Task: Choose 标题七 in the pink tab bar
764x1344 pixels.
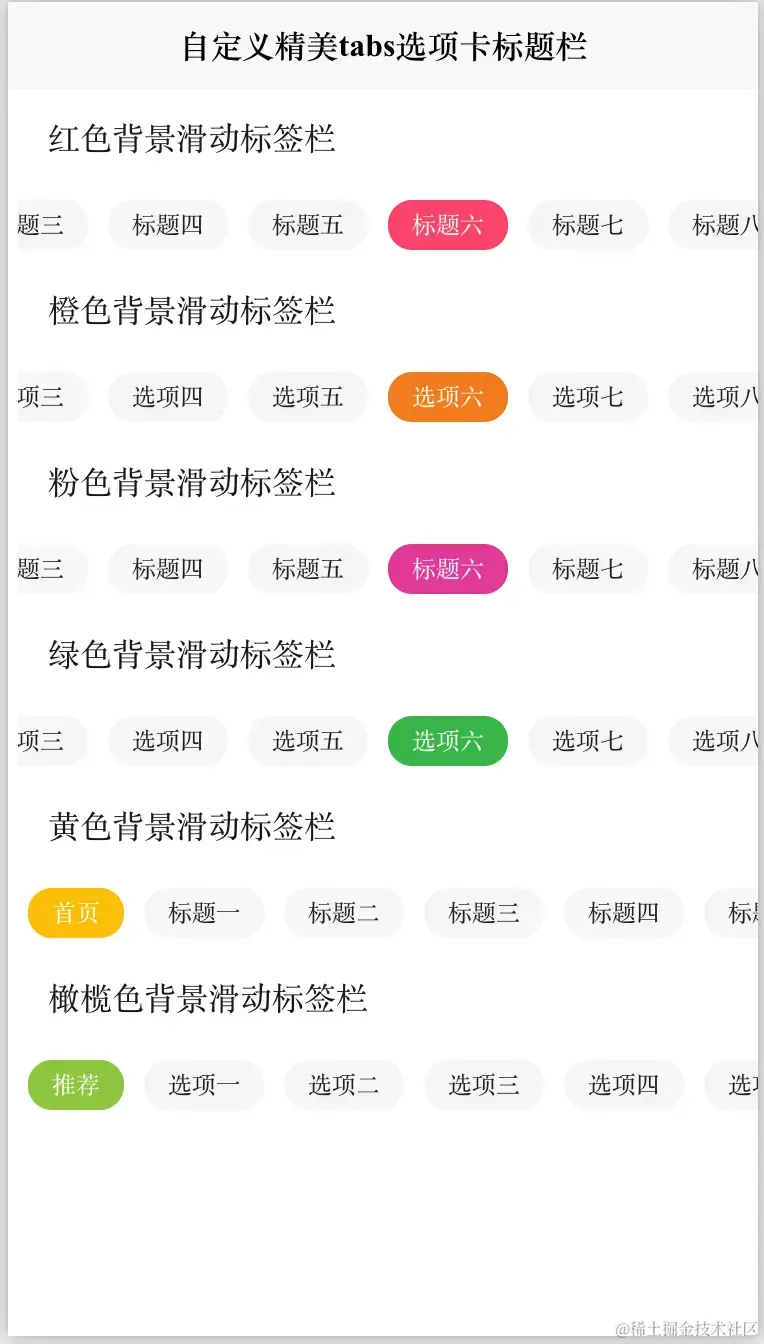Action: (x=588, y=569)
